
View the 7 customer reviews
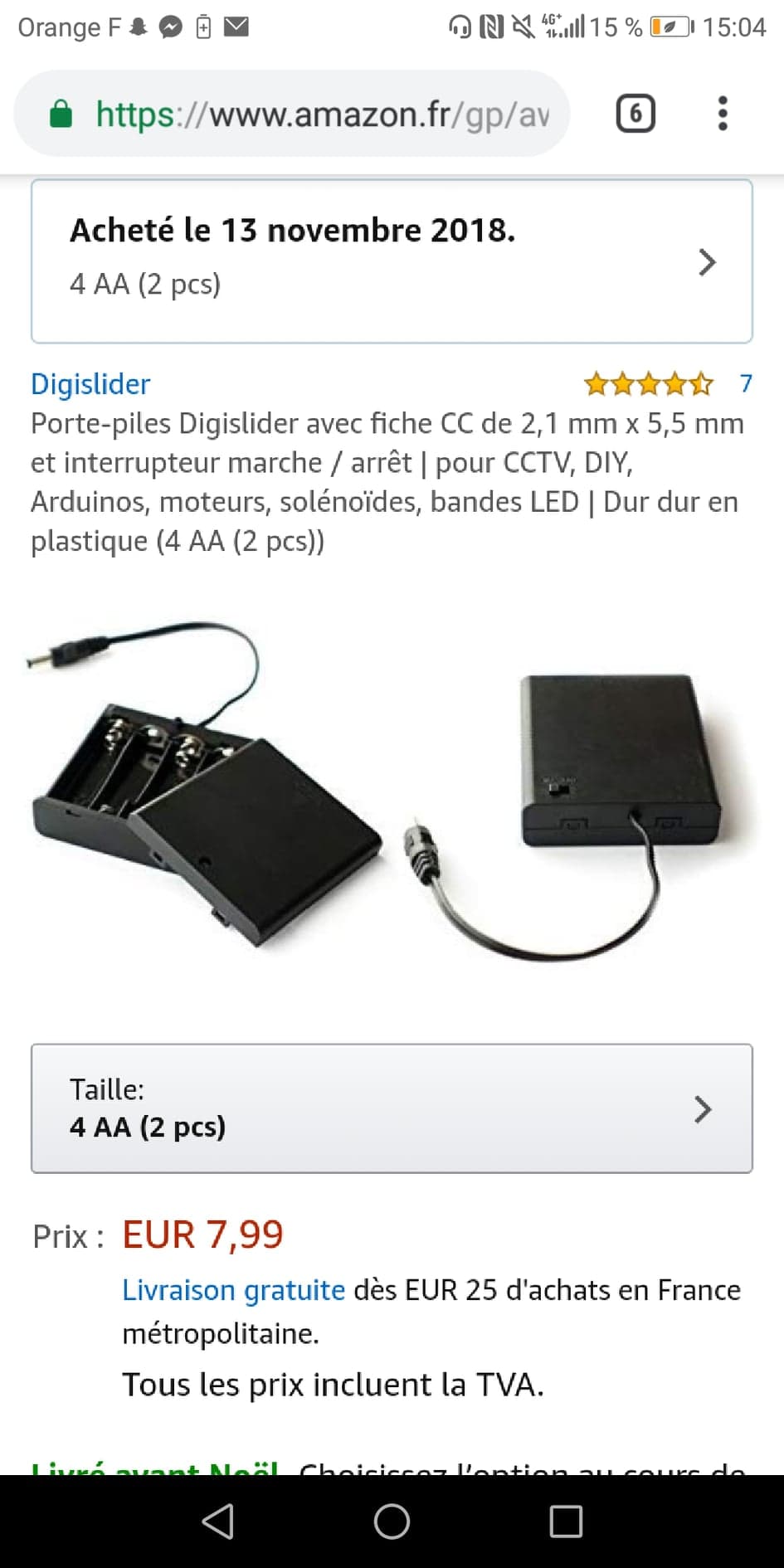tap(745, 383)
